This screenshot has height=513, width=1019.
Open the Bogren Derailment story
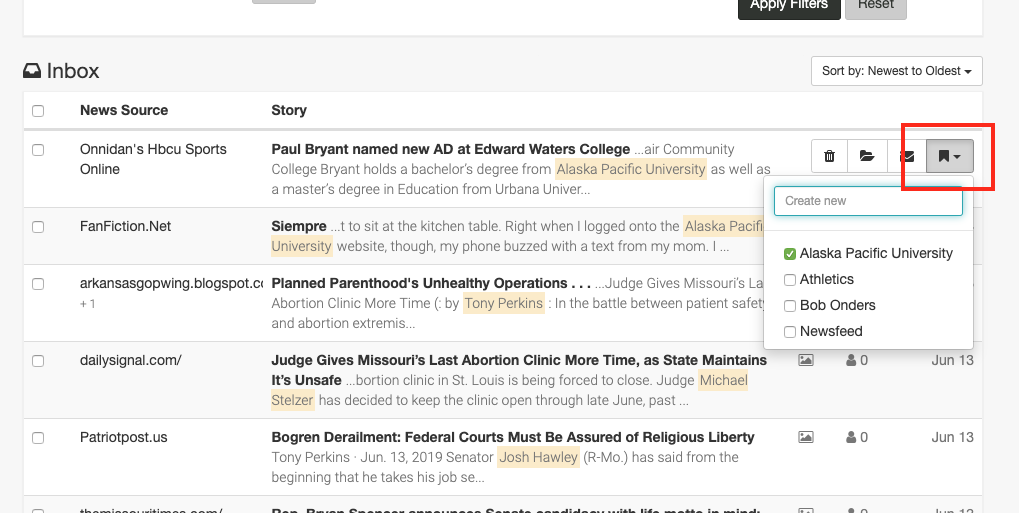[512, 437]
